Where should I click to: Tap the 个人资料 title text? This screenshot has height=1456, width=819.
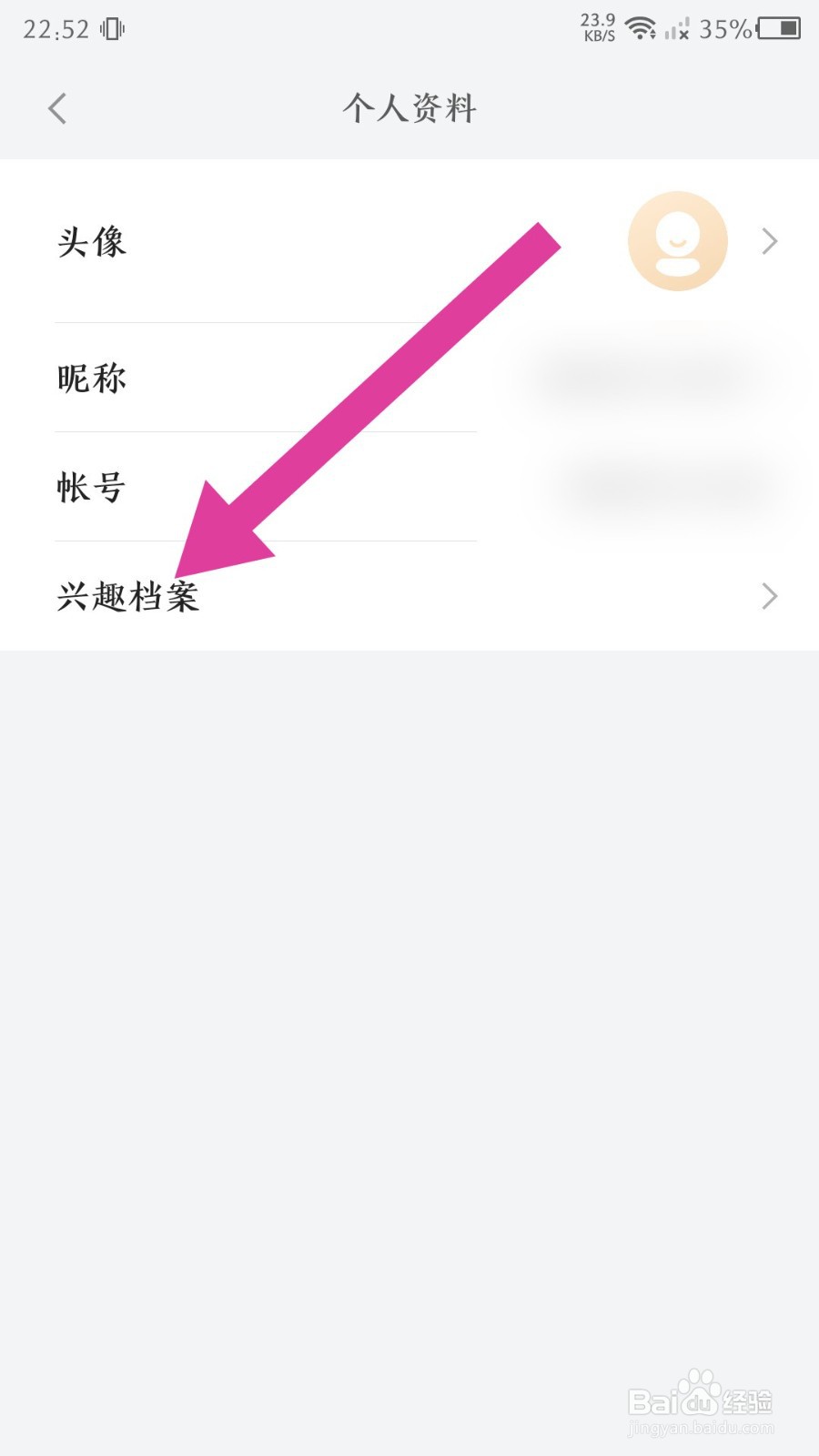[409, 108]
